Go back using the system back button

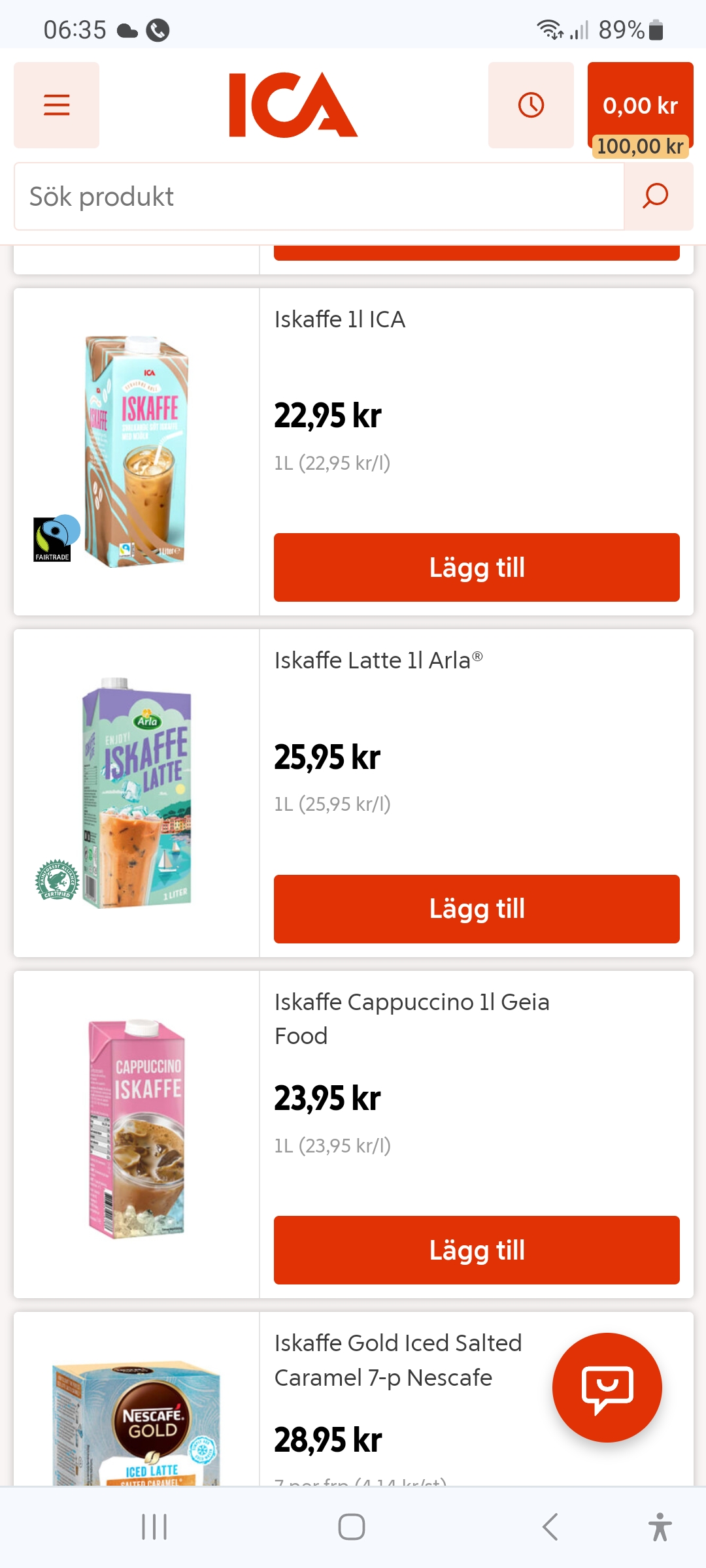click(550, 1527)
